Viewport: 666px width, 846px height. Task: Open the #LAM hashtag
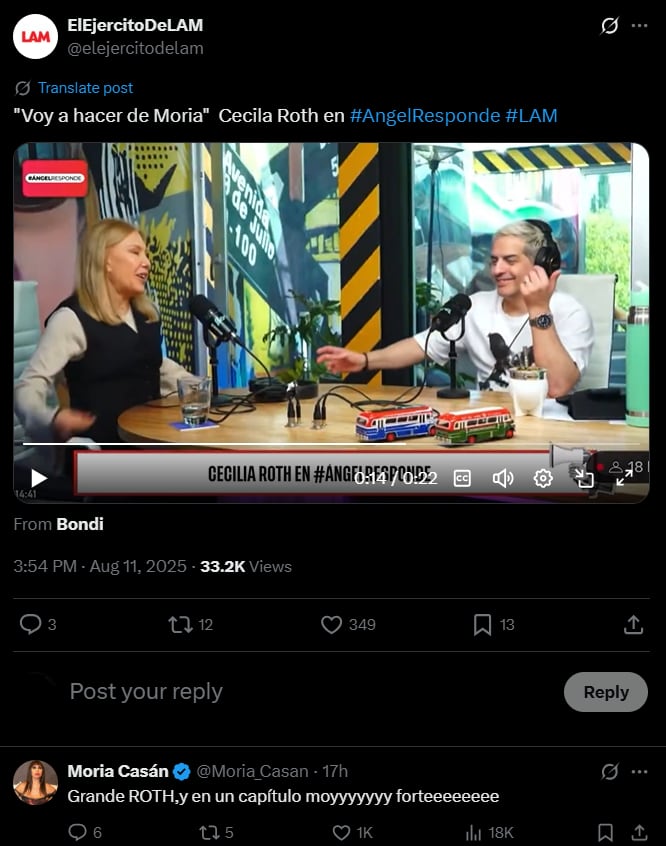(x=531, y=116)
